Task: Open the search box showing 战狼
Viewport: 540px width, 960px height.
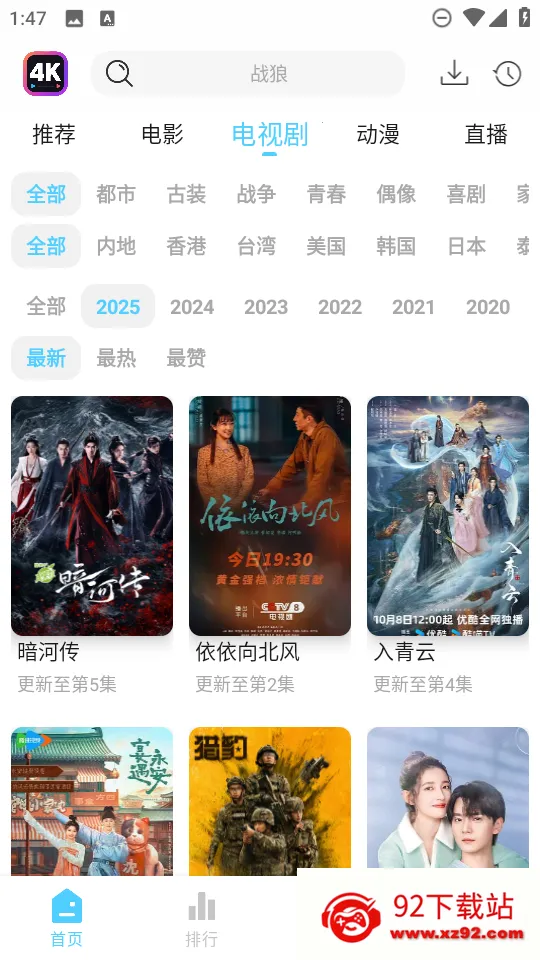Action: pyautogui.click(x=248, y=74)
